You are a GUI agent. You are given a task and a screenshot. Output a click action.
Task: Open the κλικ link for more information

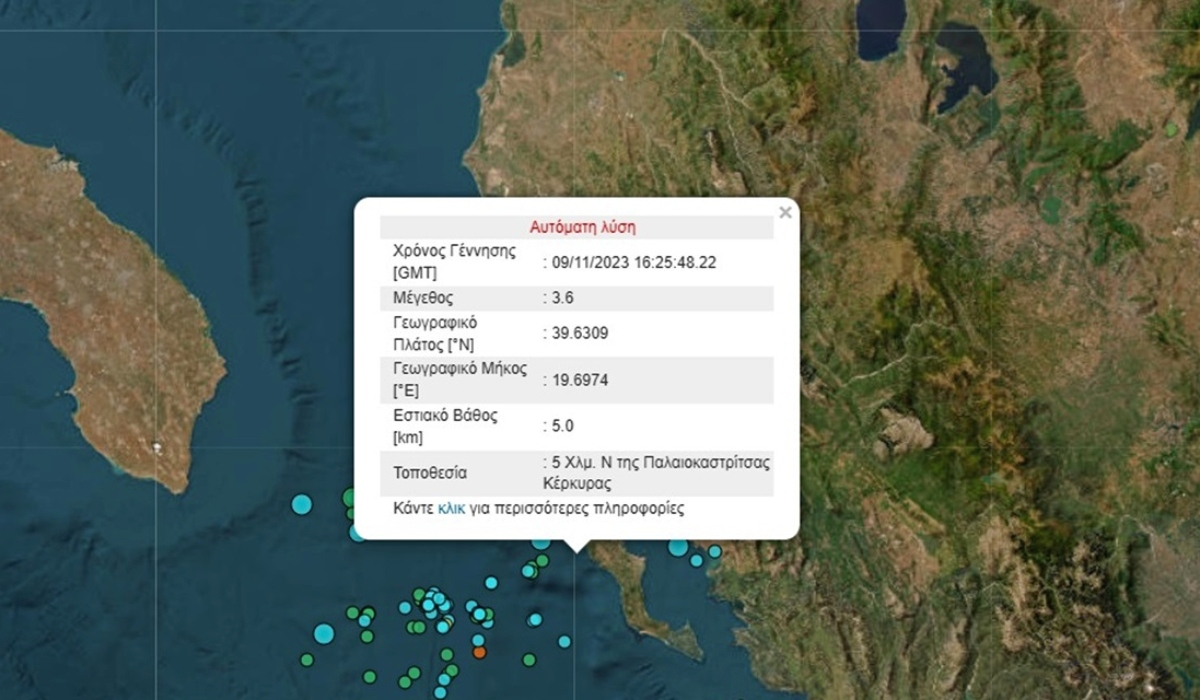pyautogui.click(x=451, y=508)
